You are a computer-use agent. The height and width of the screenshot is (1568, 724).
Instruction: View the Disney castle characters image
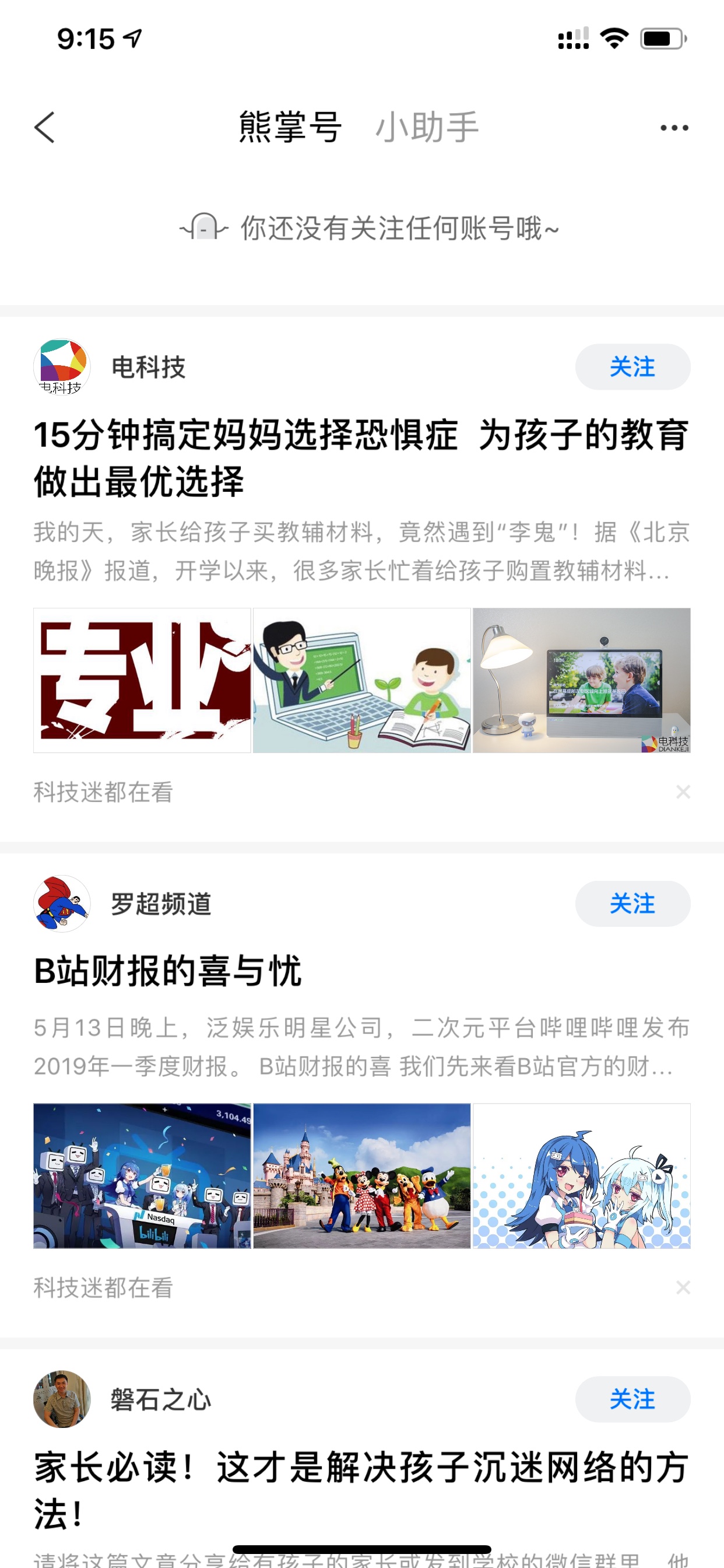coord(361,1175)
